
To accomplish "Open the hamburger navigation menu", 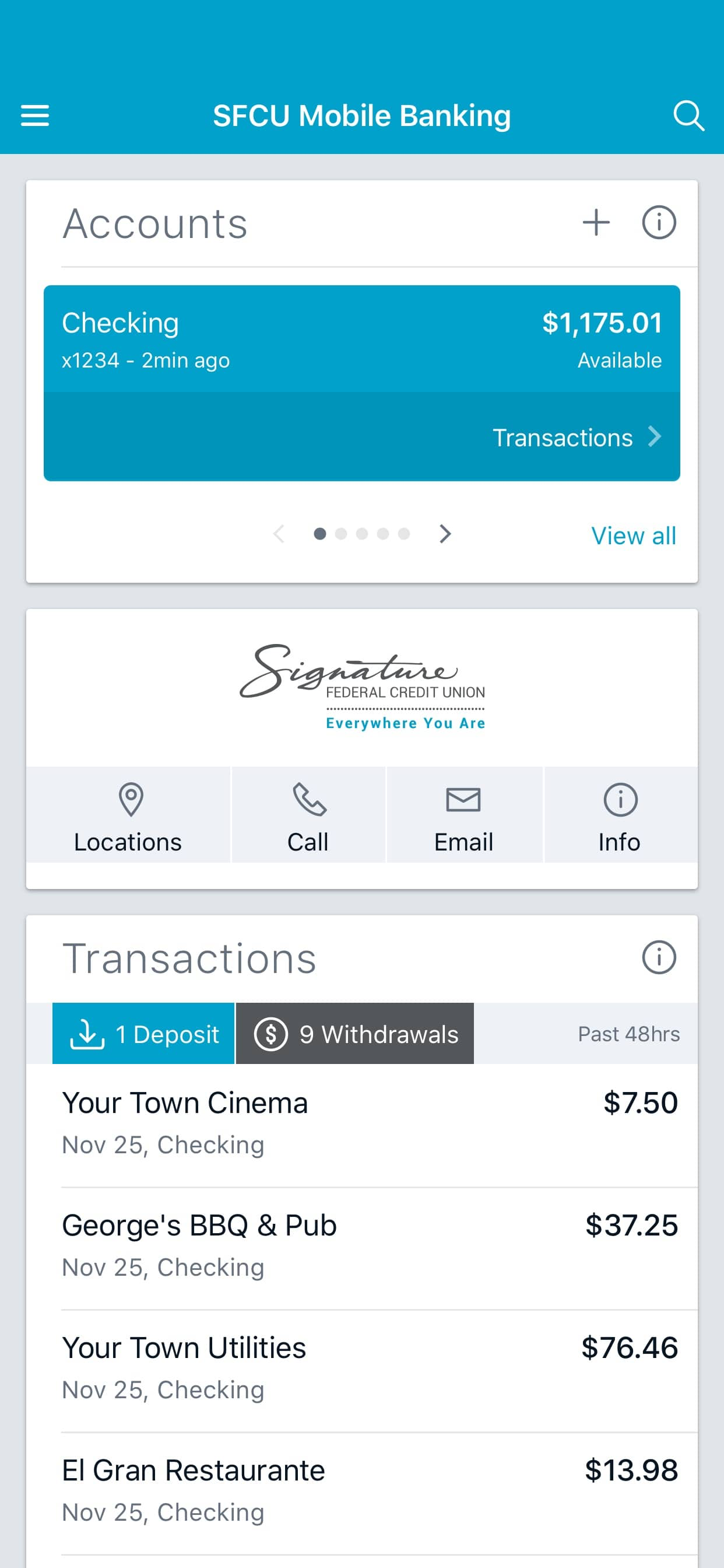I will point(34,116).
